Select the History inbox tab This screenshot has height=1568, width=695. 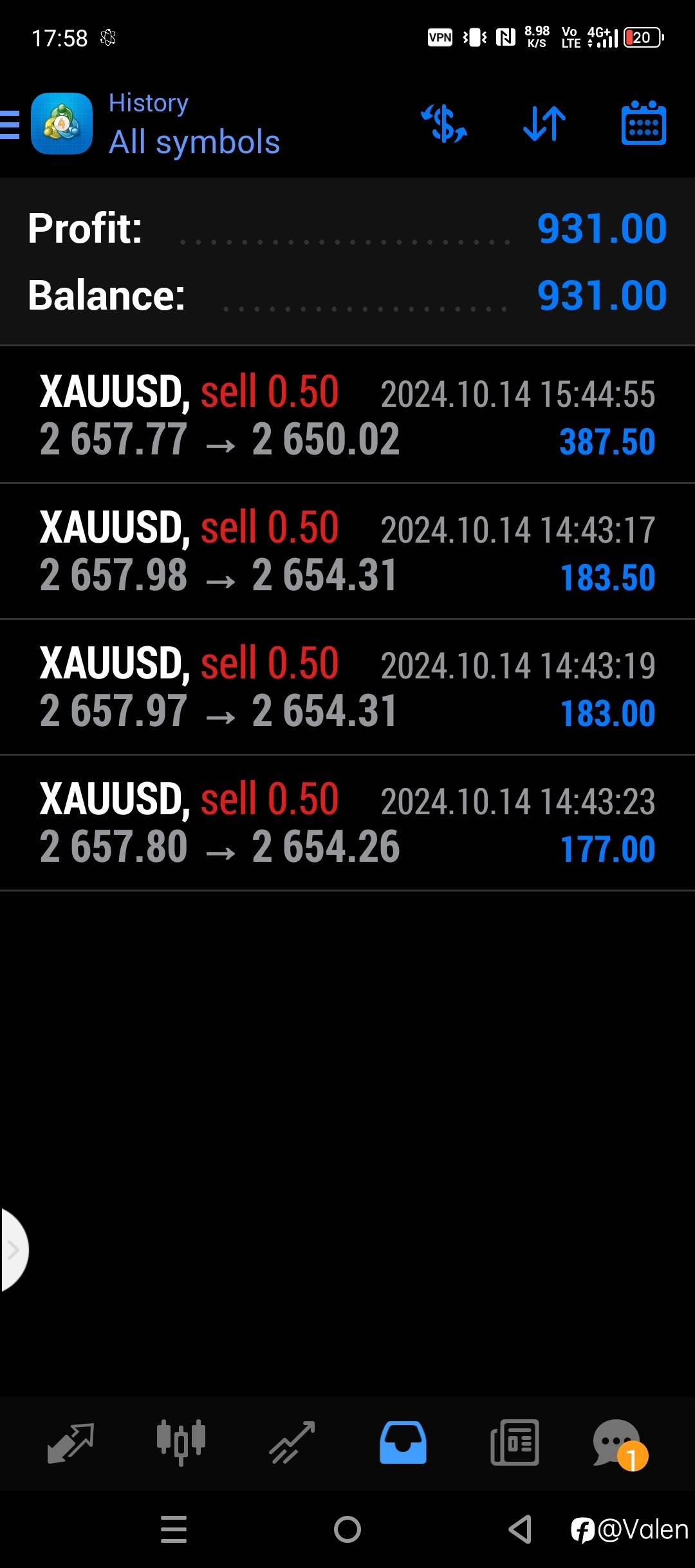click(403, 1442)
